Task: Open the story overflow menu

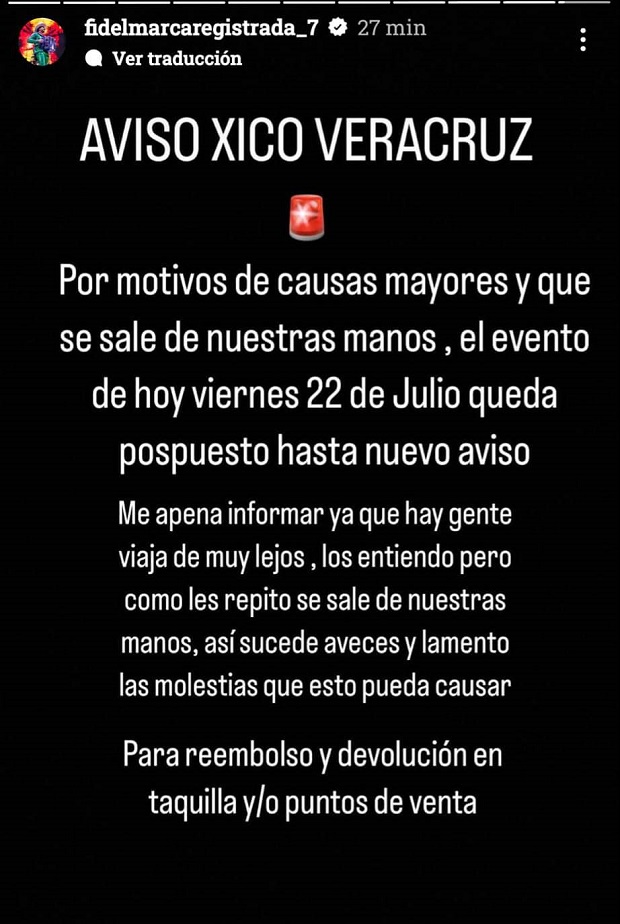Action: coord(583,41)
